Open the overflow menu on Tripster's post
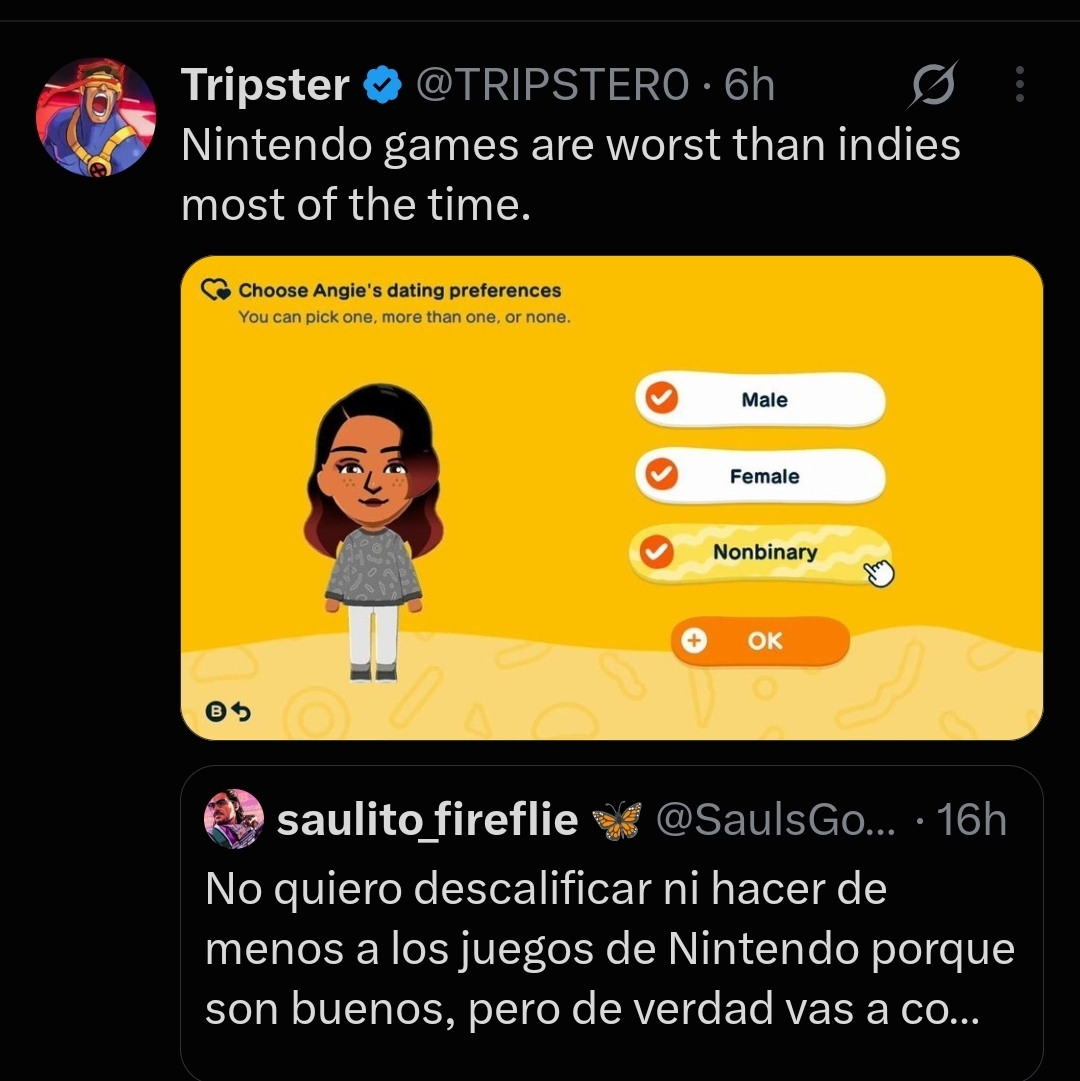The width and height of the screenshot is (1080, 1081). click(x=1019, y=85)
